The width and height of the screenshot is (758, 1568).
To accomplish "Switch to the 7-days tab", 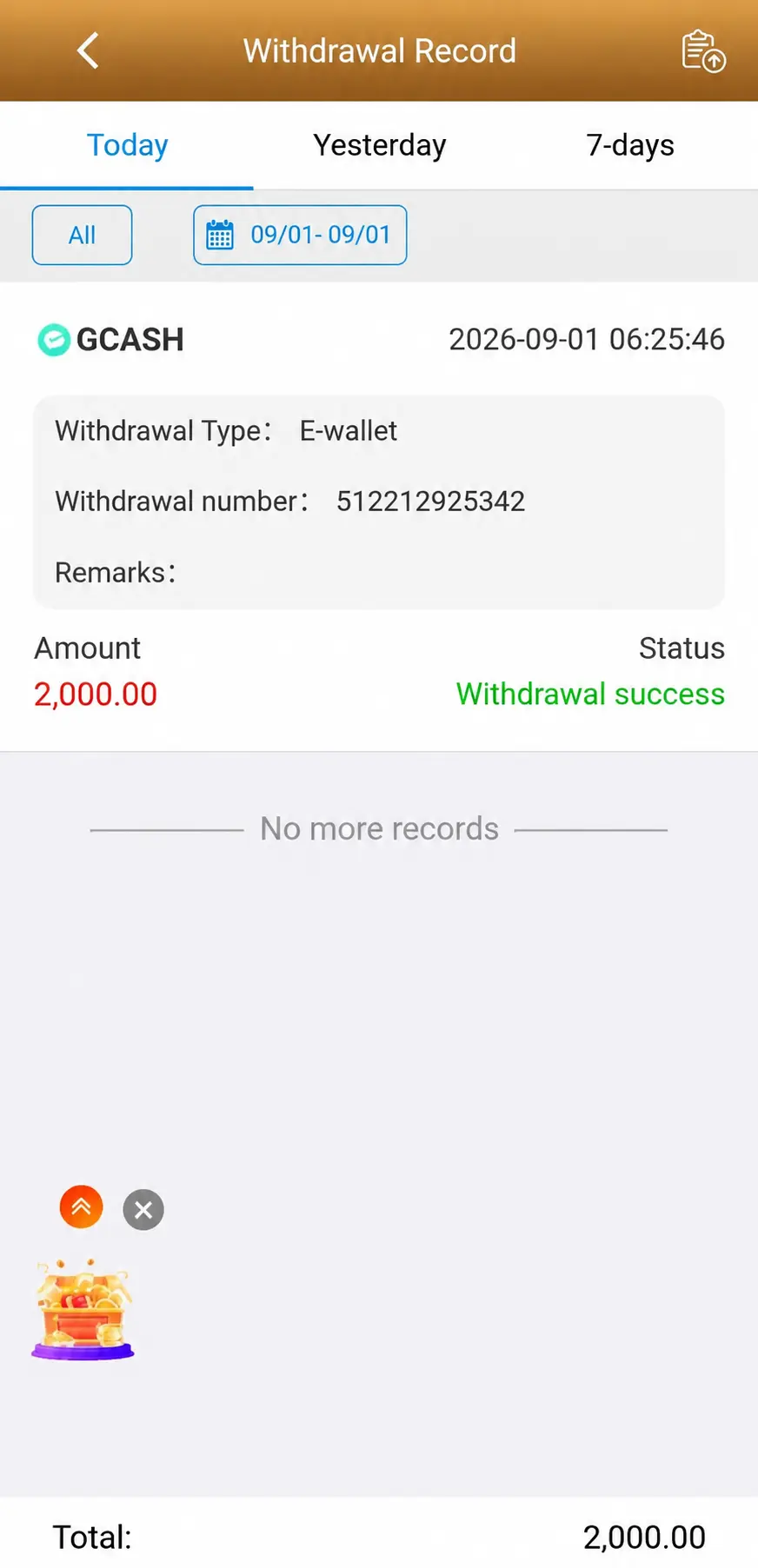I will (x=630, y=145).
